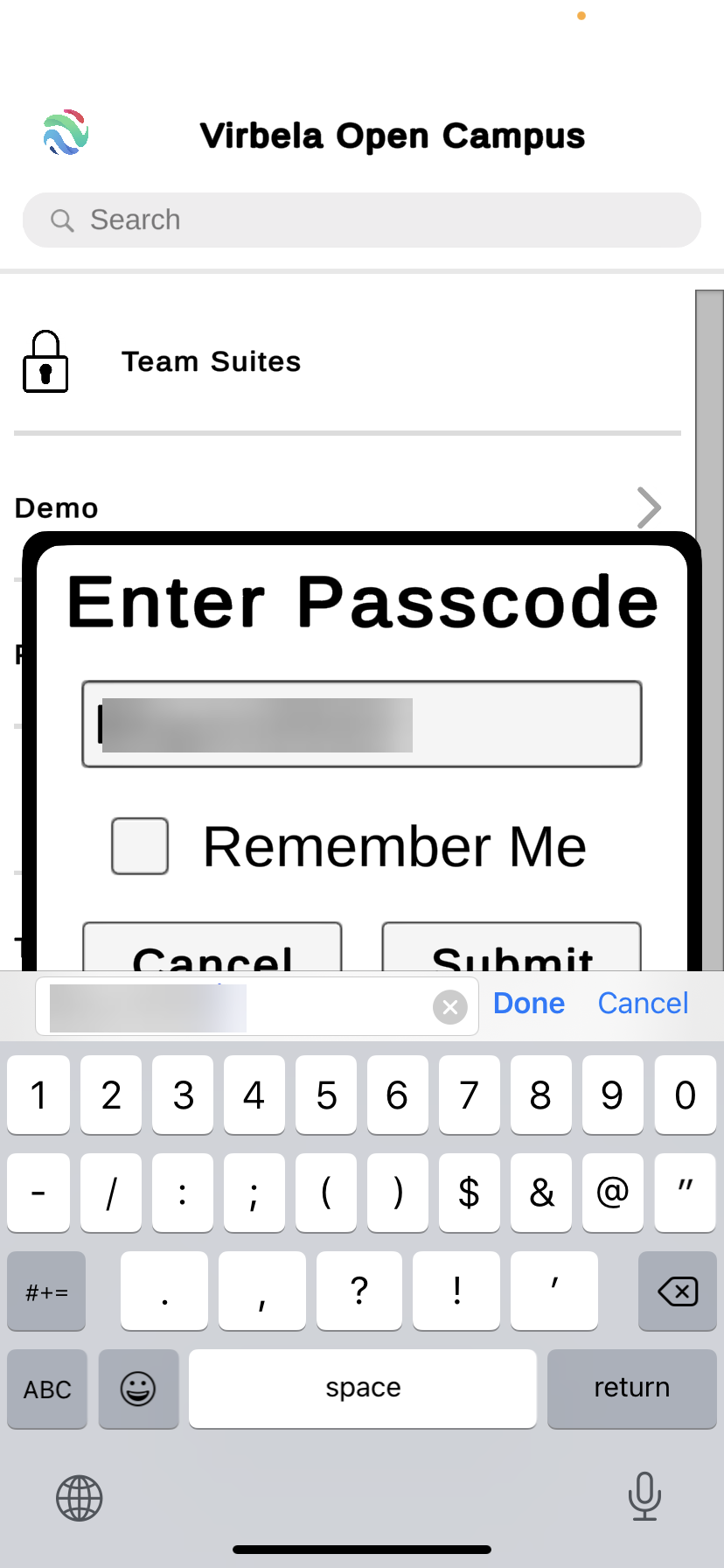This screenshot has width=724, height=1568.
Task: Tap the Search field at top
Action: (x=362, y=220)
